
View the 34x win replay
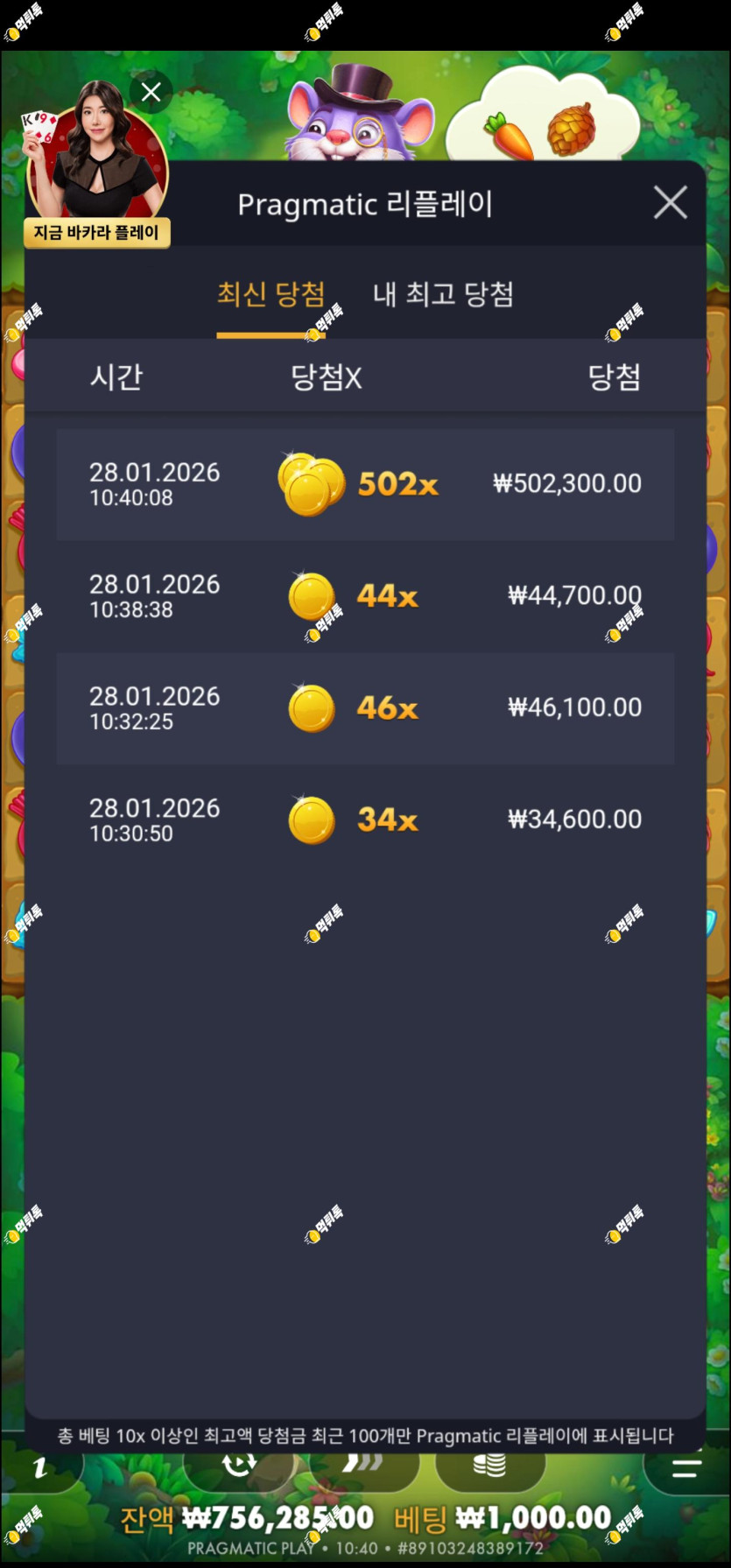point(365,820)
